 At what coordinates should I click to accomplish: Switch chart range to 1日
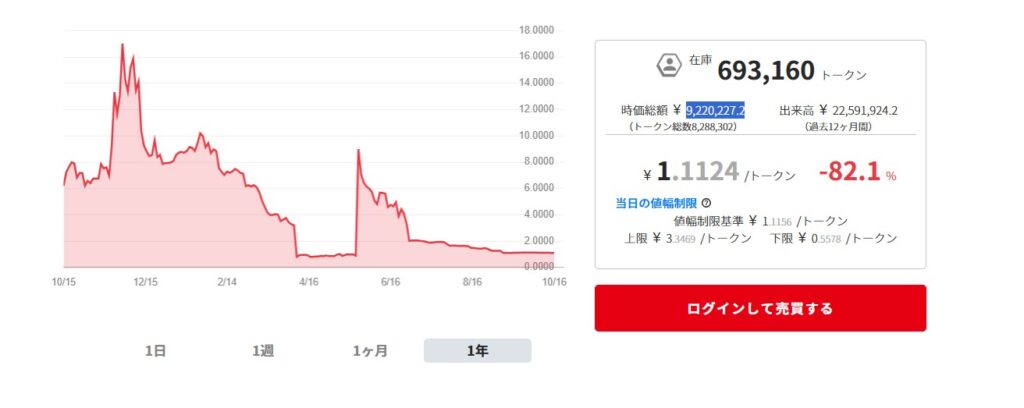coord(155,351)
